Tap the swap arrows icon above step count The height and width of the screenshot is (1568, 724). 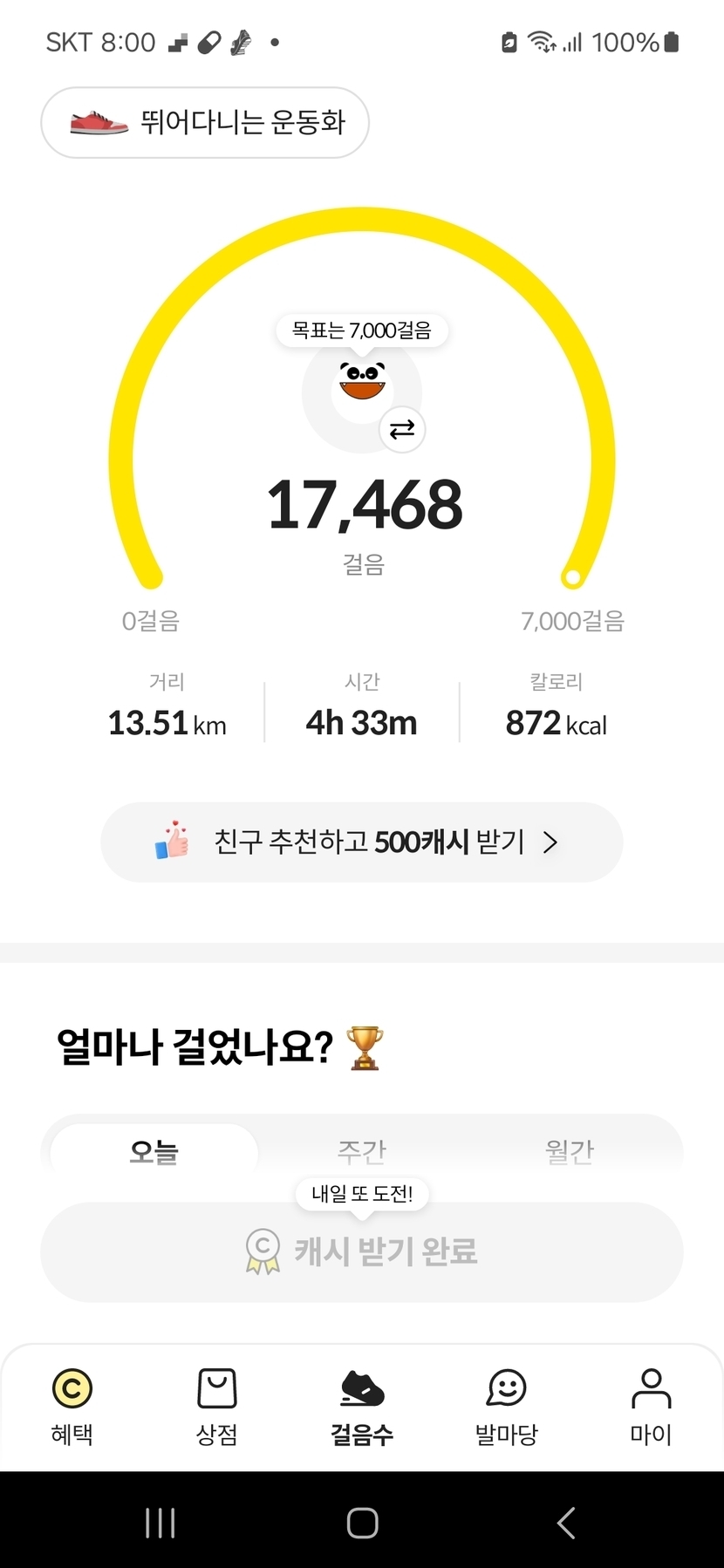click(402, 429)
